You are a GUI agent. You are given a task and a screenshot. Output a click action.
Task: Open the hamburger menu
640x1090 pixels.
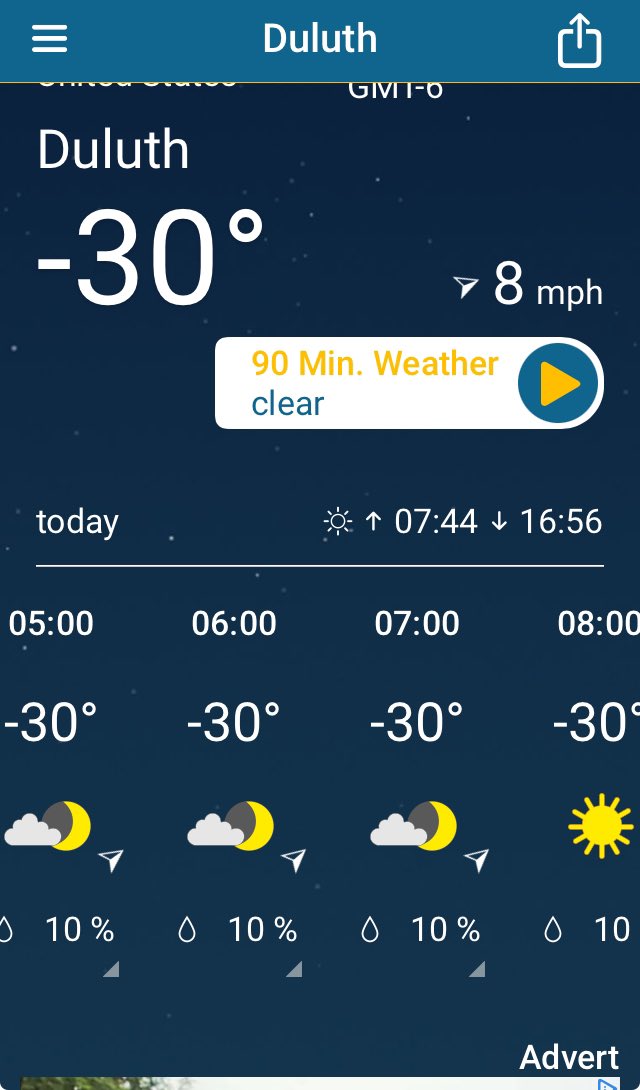pos(49,39)
